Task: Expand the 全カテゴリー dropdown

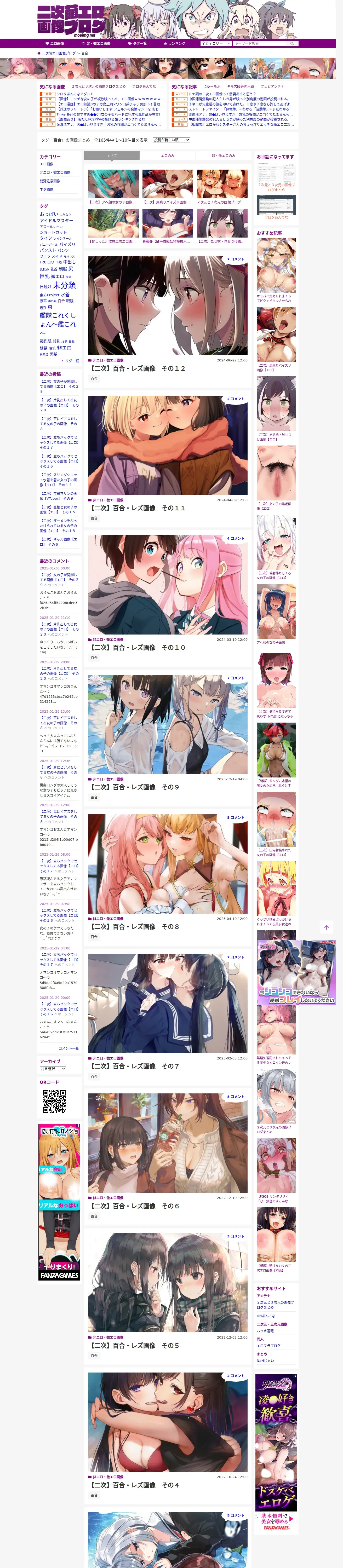Action: [x=215, y=43]
